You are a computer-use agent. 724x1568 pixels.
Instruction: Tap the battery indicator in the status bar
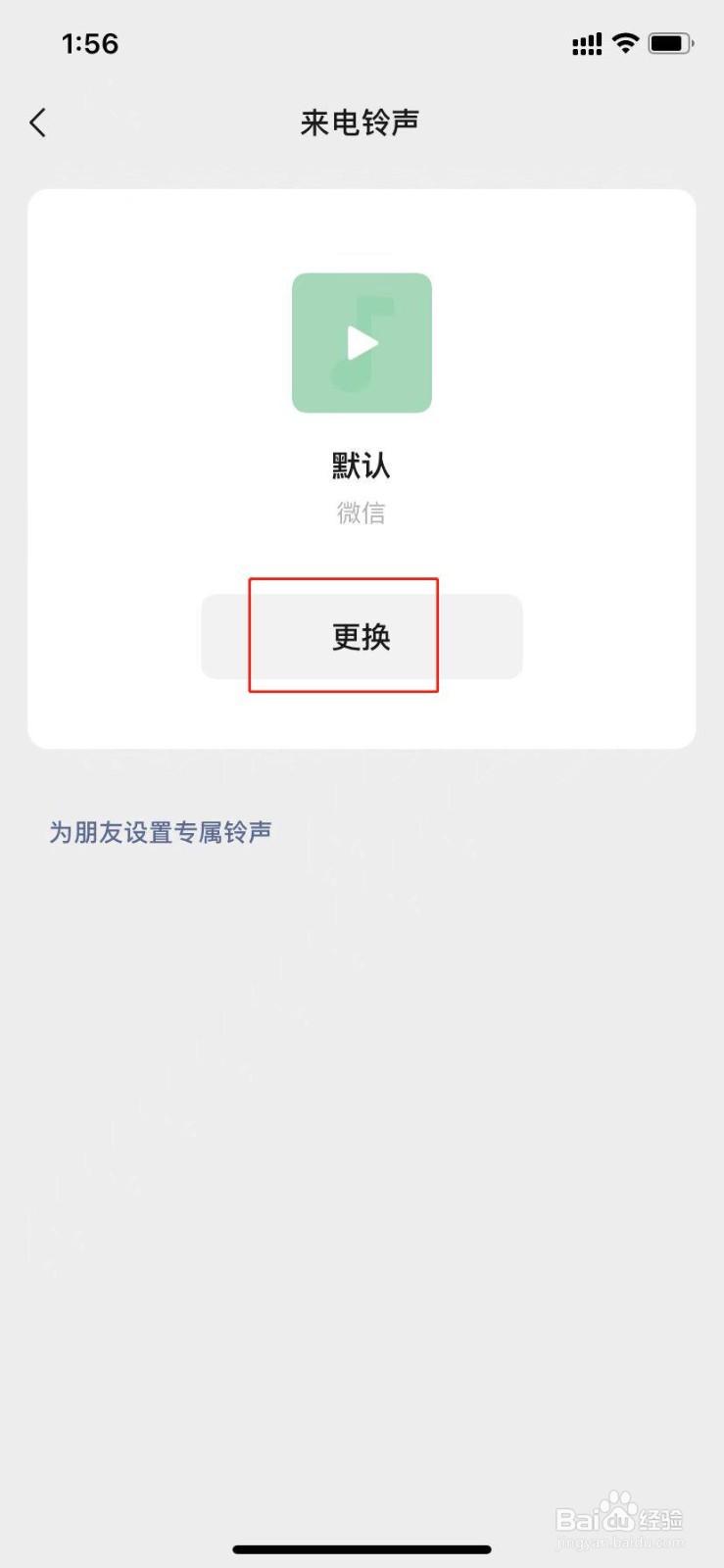point(671,42)
